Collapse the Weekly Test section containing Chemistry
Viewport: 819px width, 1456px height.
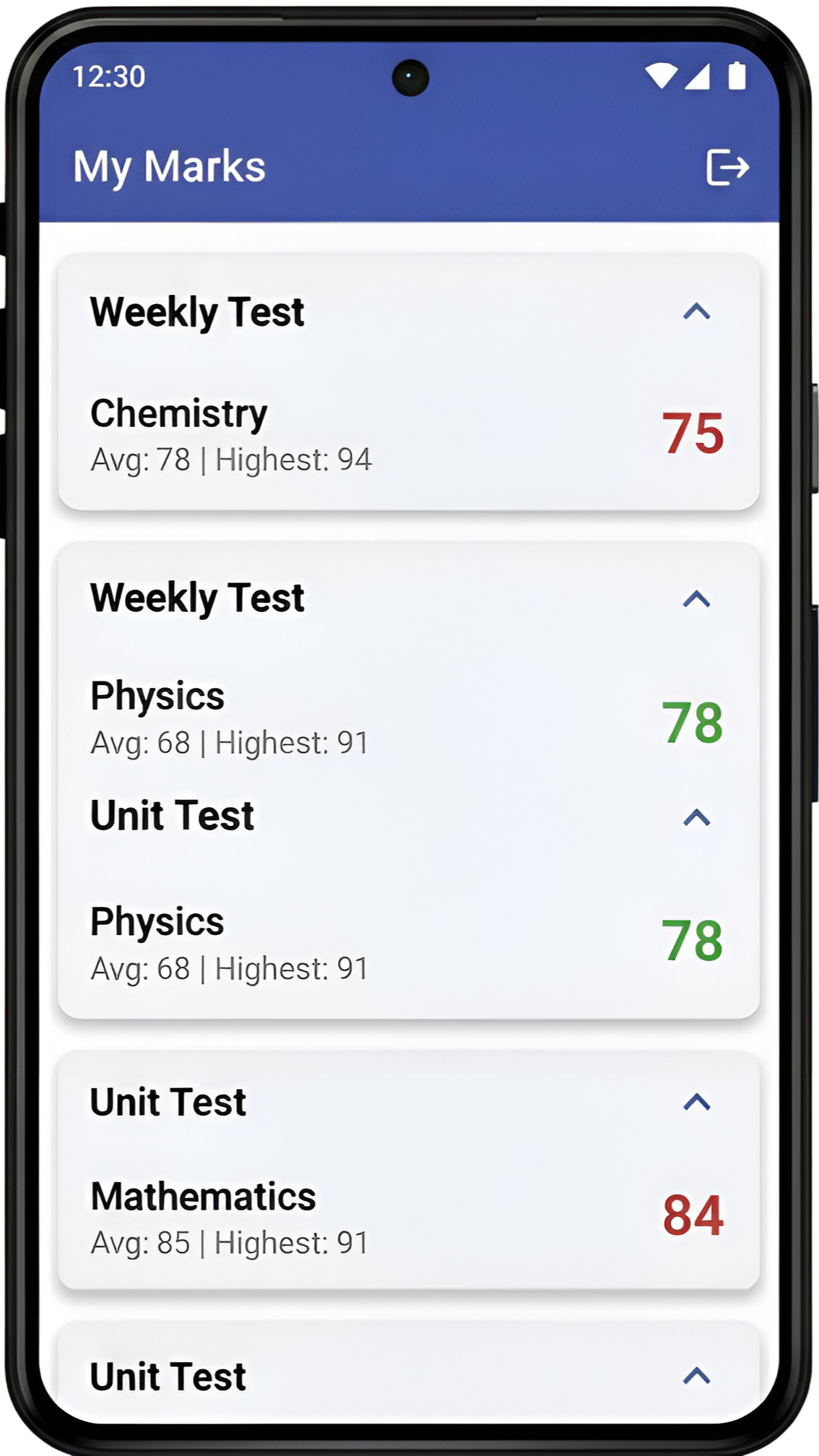point(696,311)
